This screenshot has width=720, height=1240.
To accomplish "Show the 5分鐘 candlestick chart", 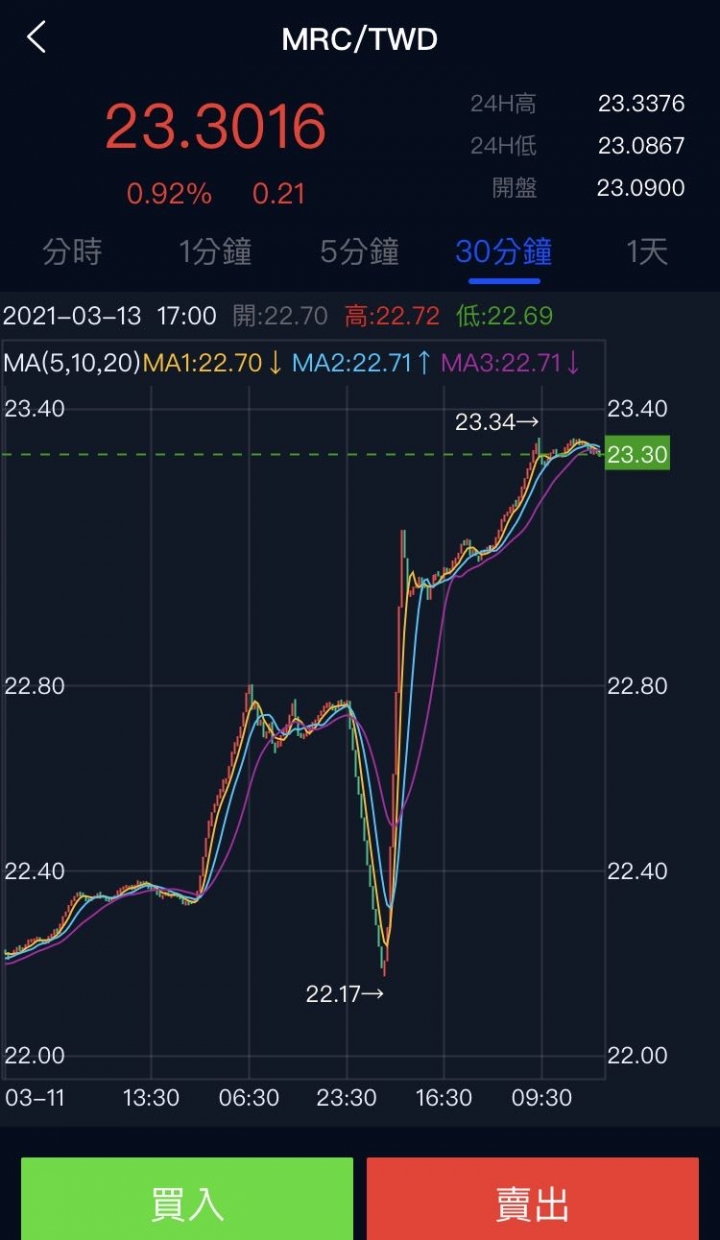I will (x=360, y=252).
